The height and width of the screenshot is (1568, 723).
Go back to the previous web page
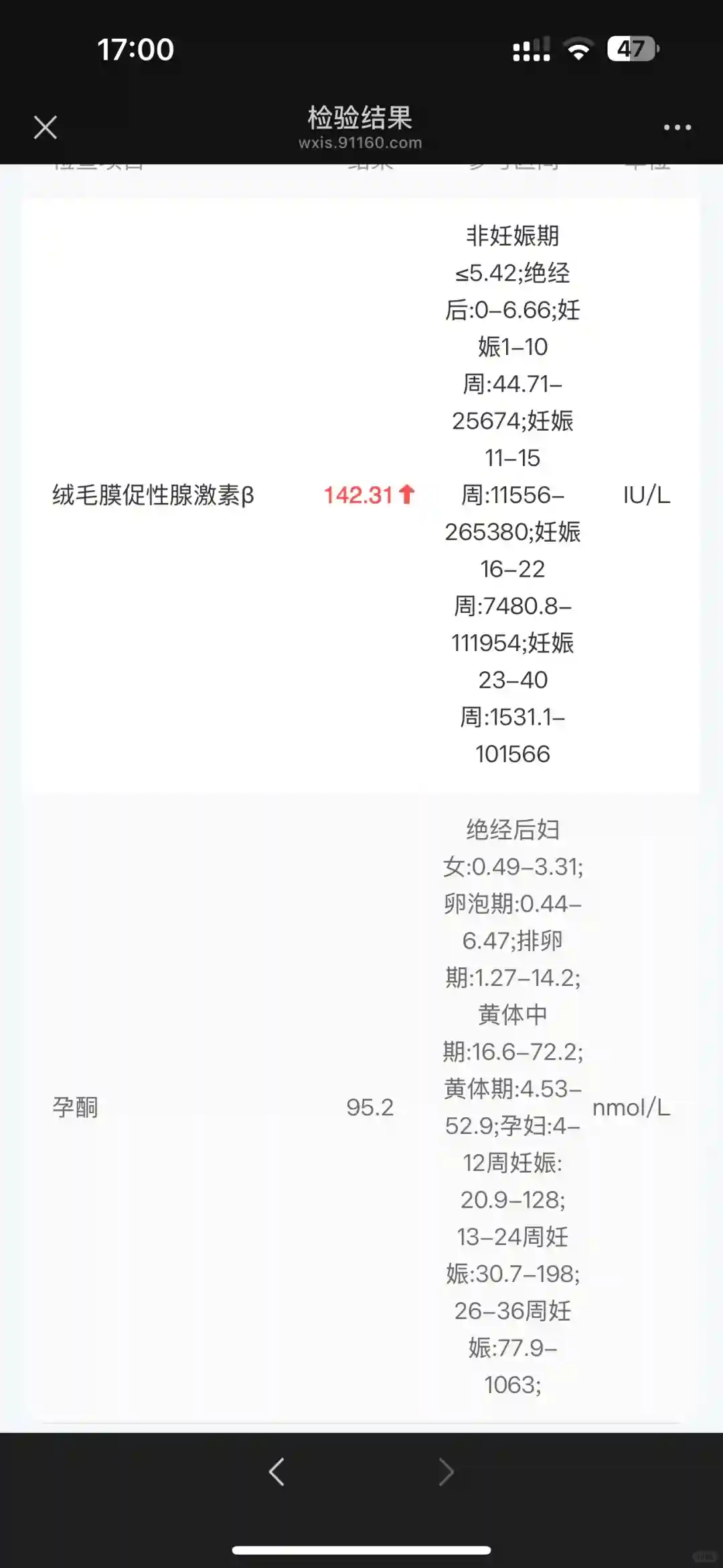coord(276,1472)
